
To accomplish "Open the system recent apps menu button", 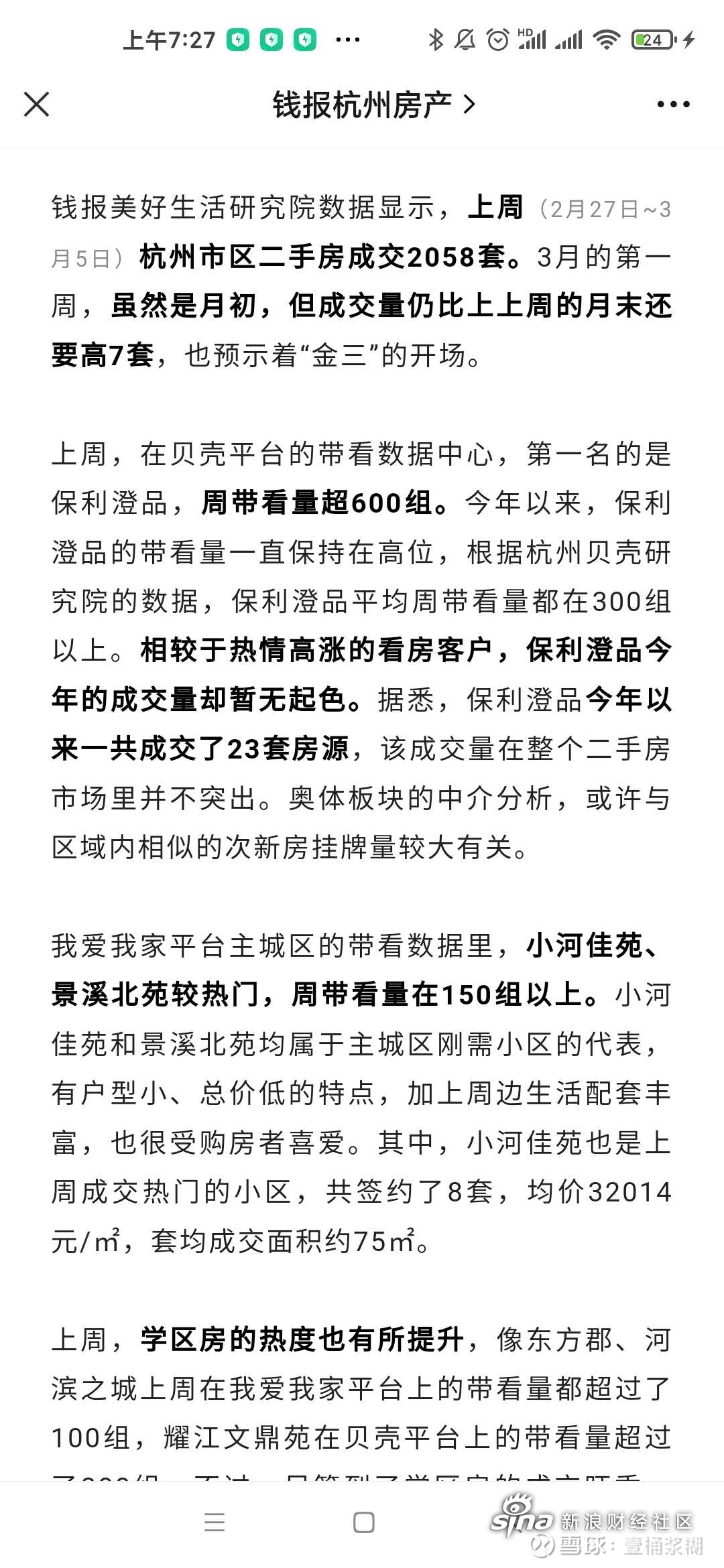I will (215, 1522).
